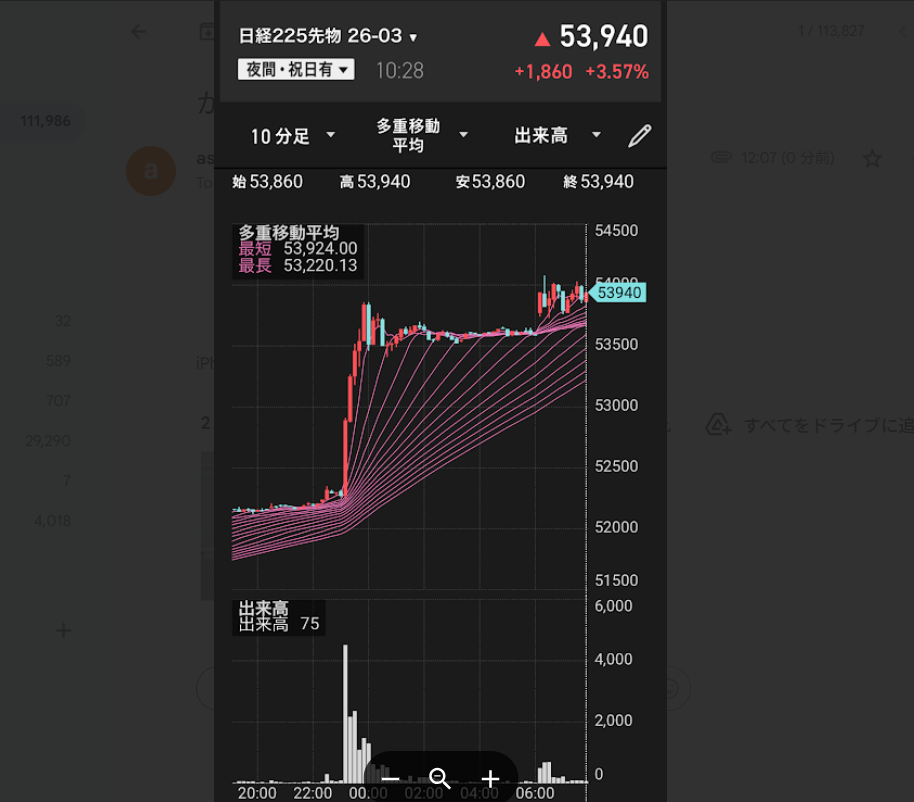
Task: Zoom out of the previewed image
Action: (x=391, y=778)
